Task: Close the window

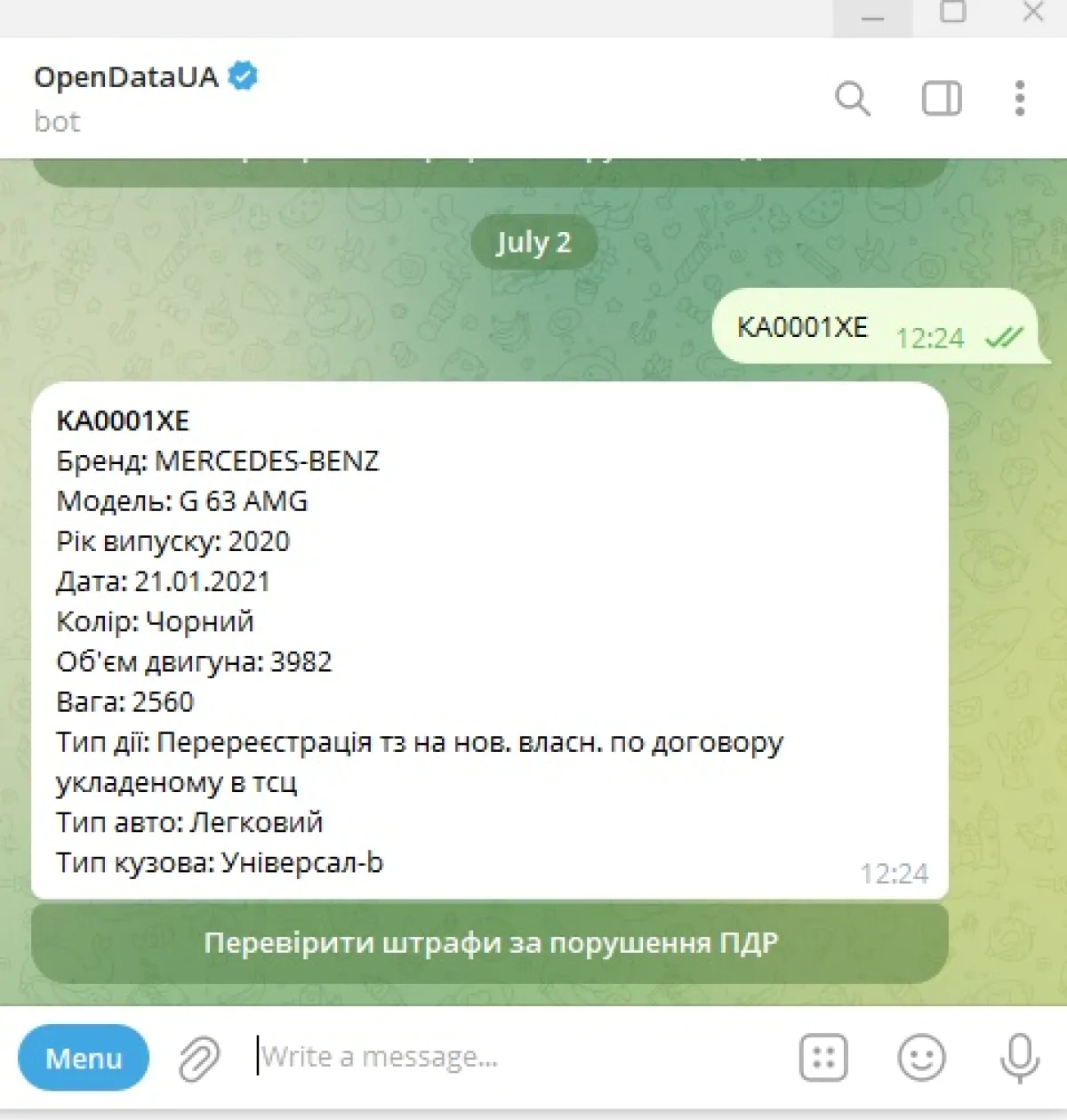Action: tap(1032, 12)
